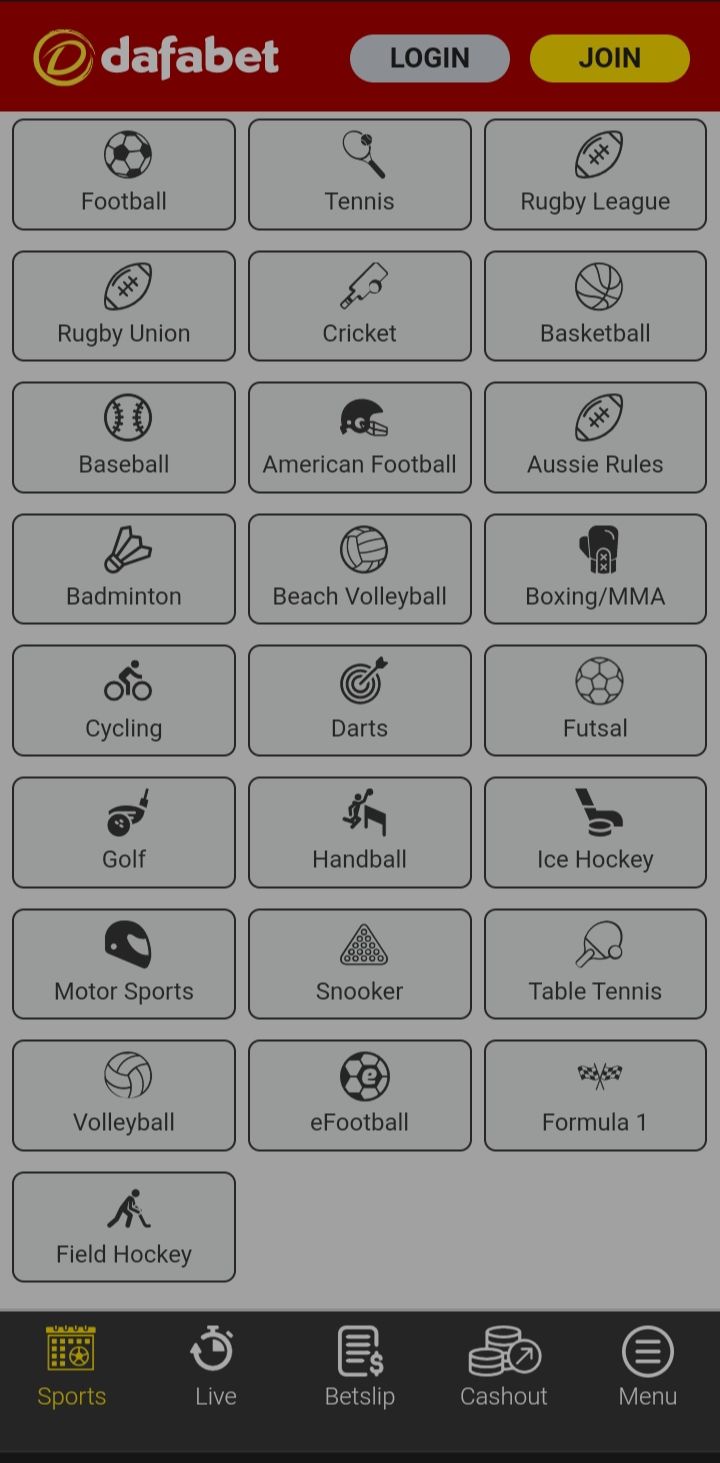
Task: Tap JOIN to create an account
Action: point(609,58)
